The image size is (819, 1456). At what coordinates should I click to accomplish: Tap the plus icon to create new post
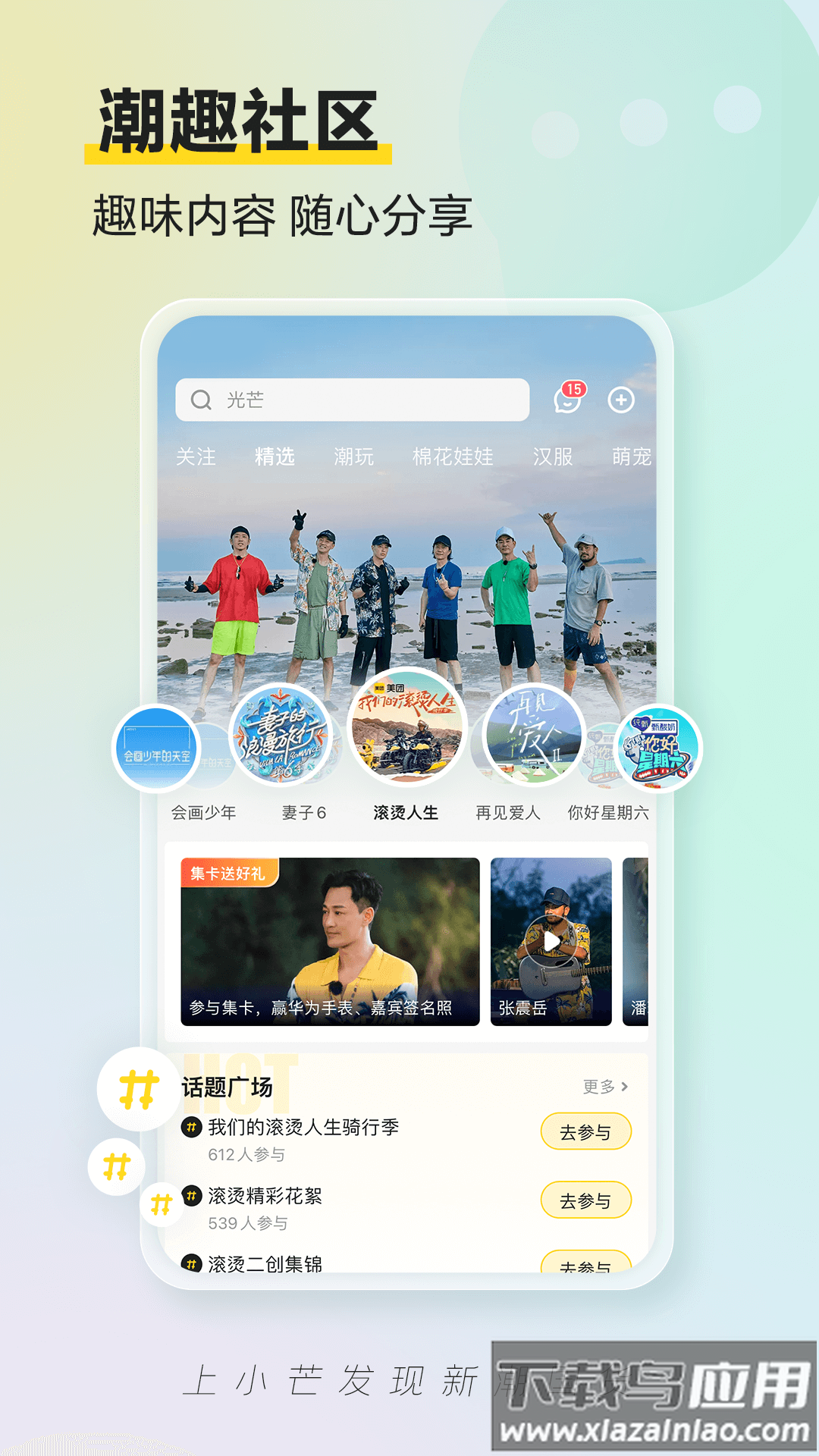(x=622, y=400)
